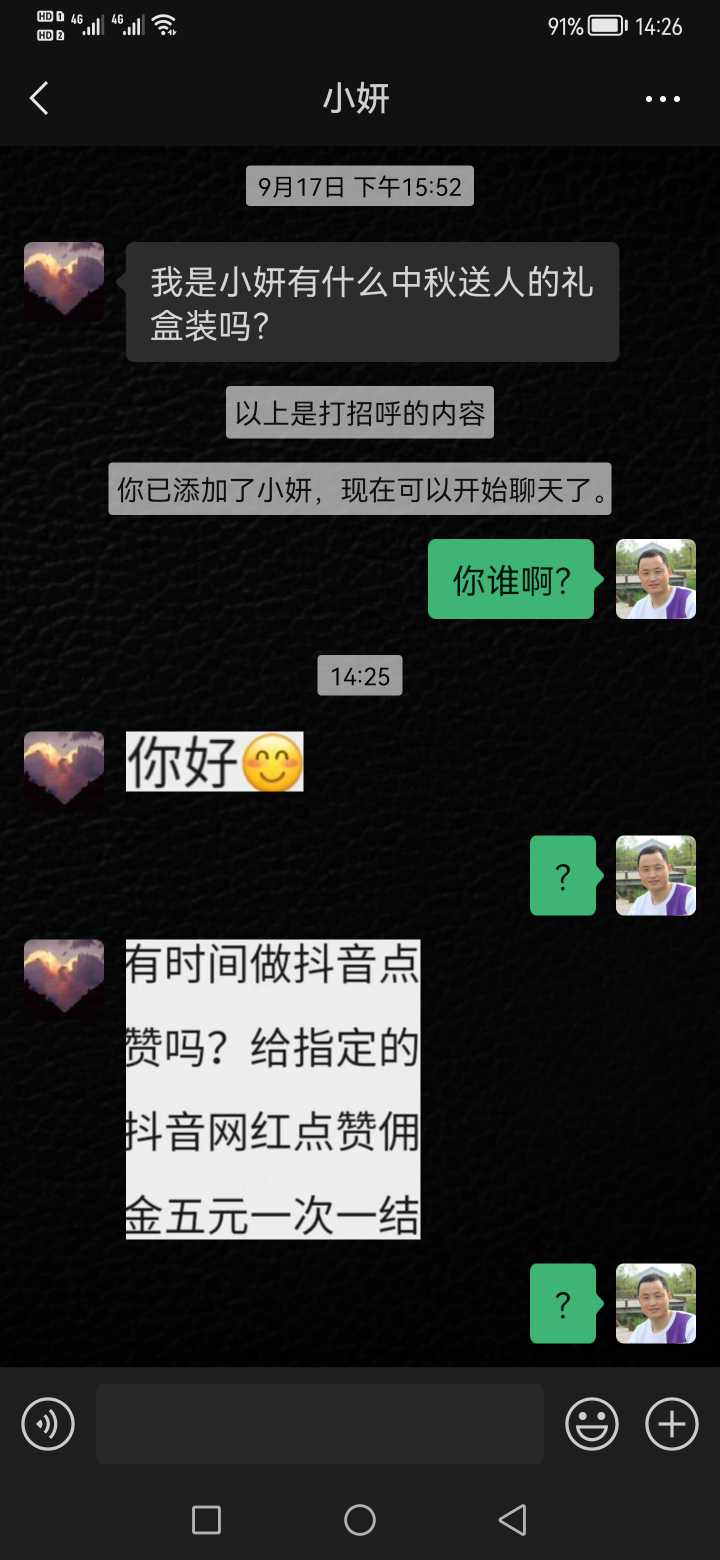Switch to voice message input

48,1423
